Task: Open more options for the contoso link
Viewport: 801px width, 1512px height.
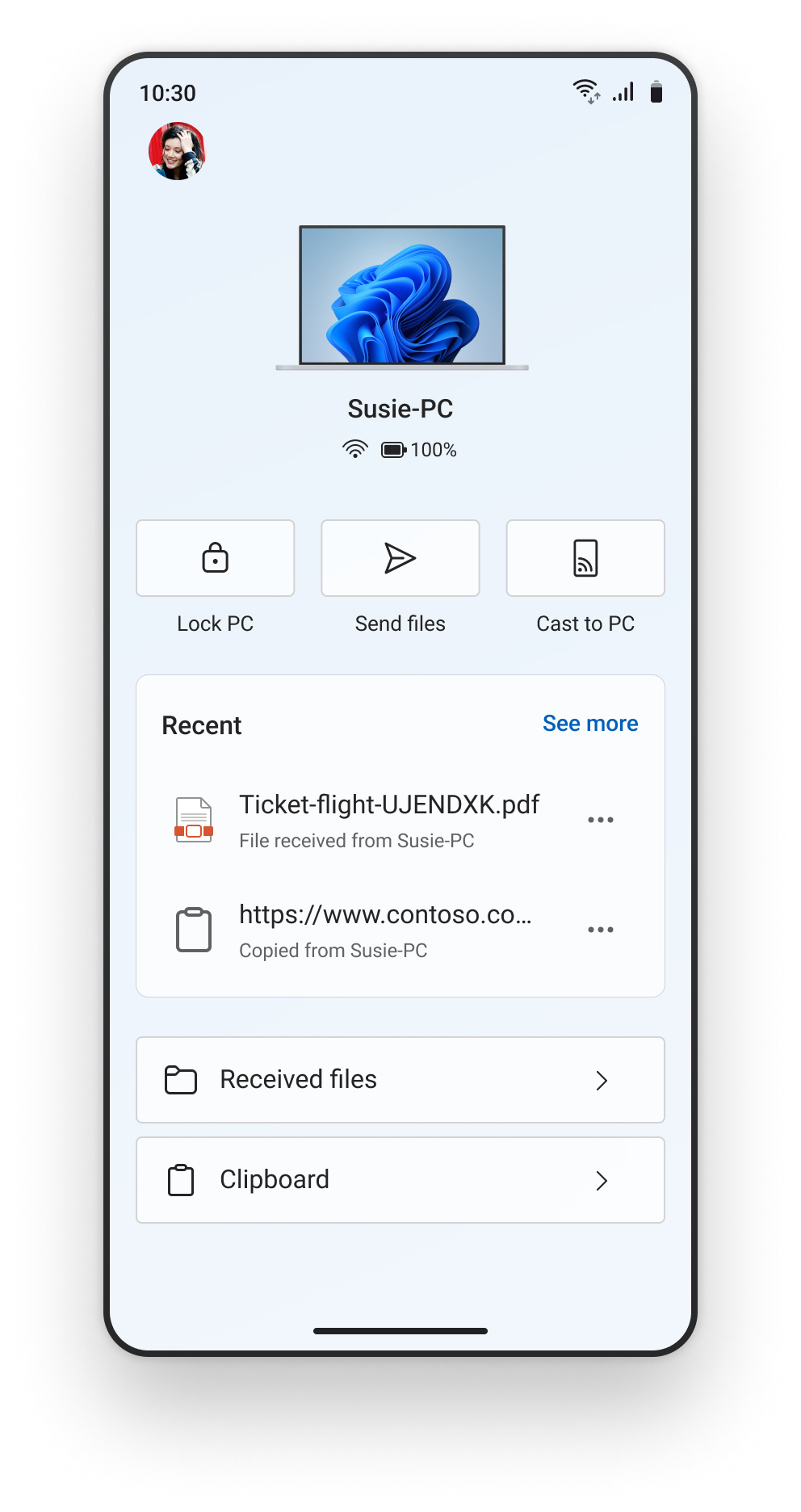Action: (x=600, y=930)
